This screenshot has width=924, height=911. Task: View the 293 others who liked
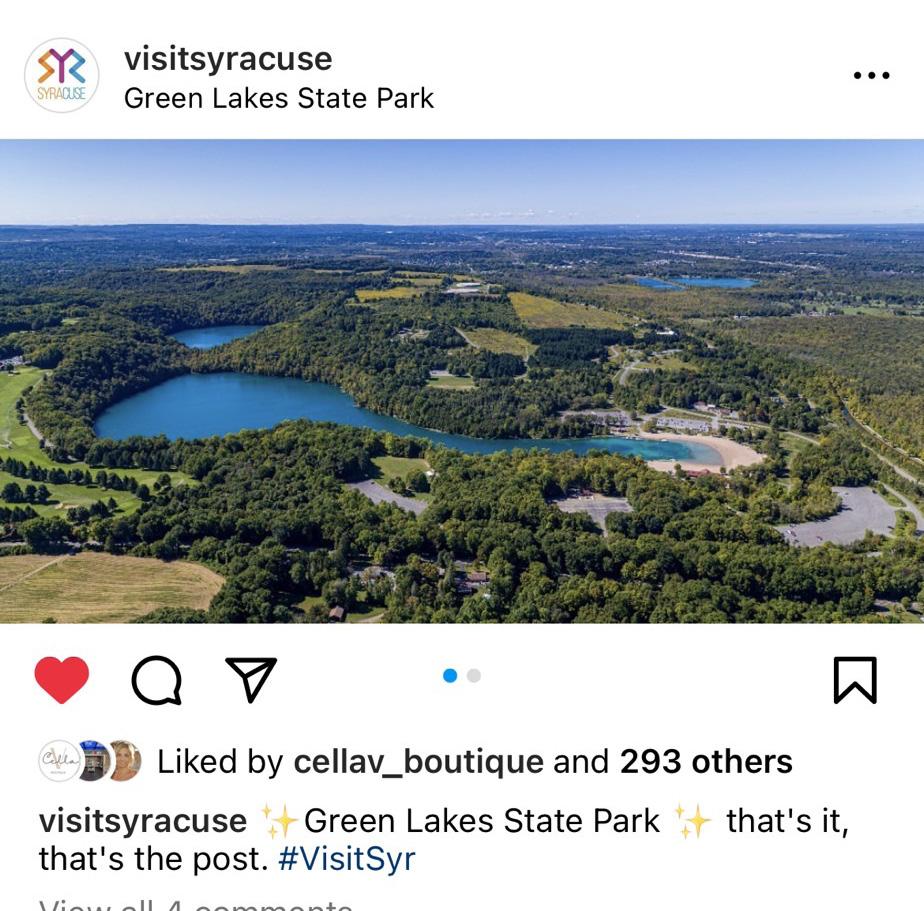[x=706, y=762]
